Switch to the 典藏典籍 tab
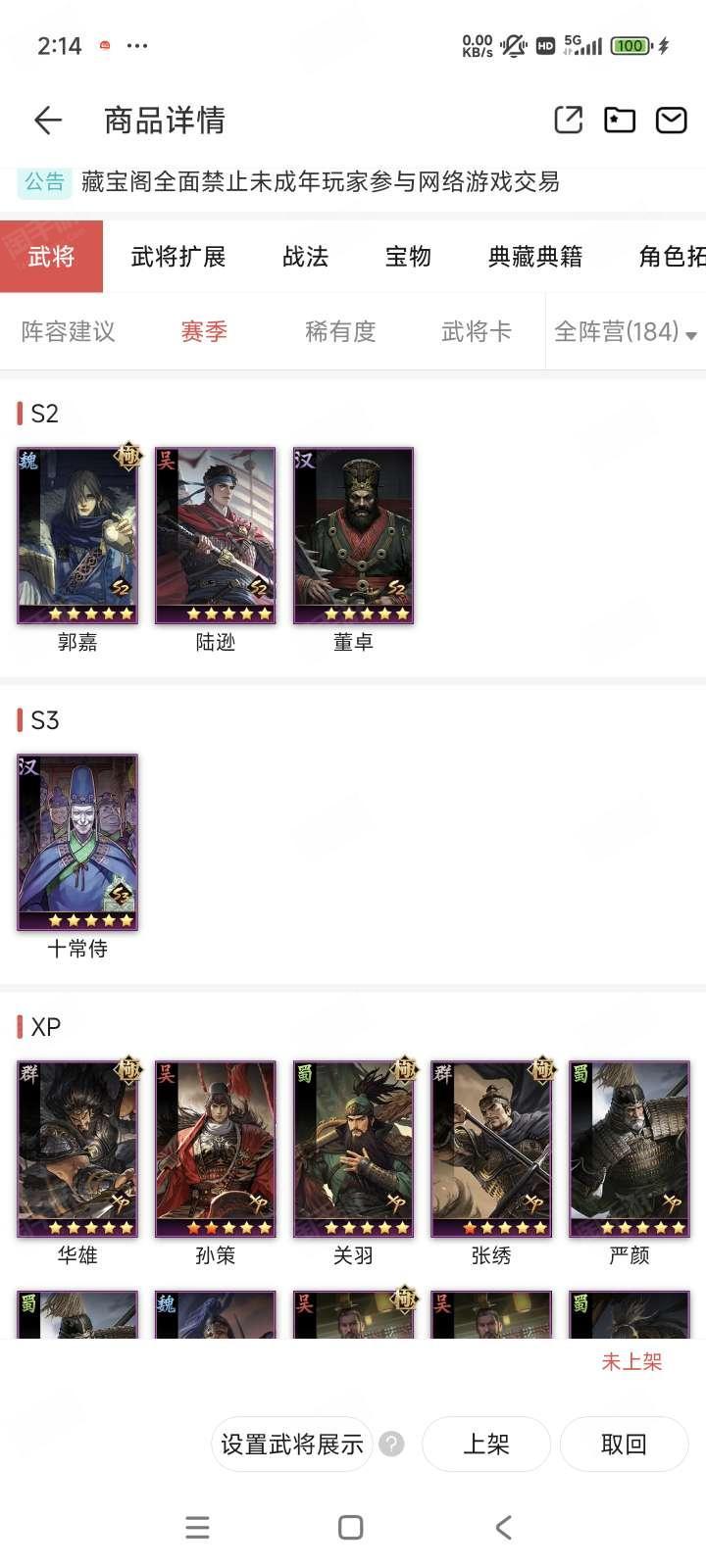 [x=535, y=257]
